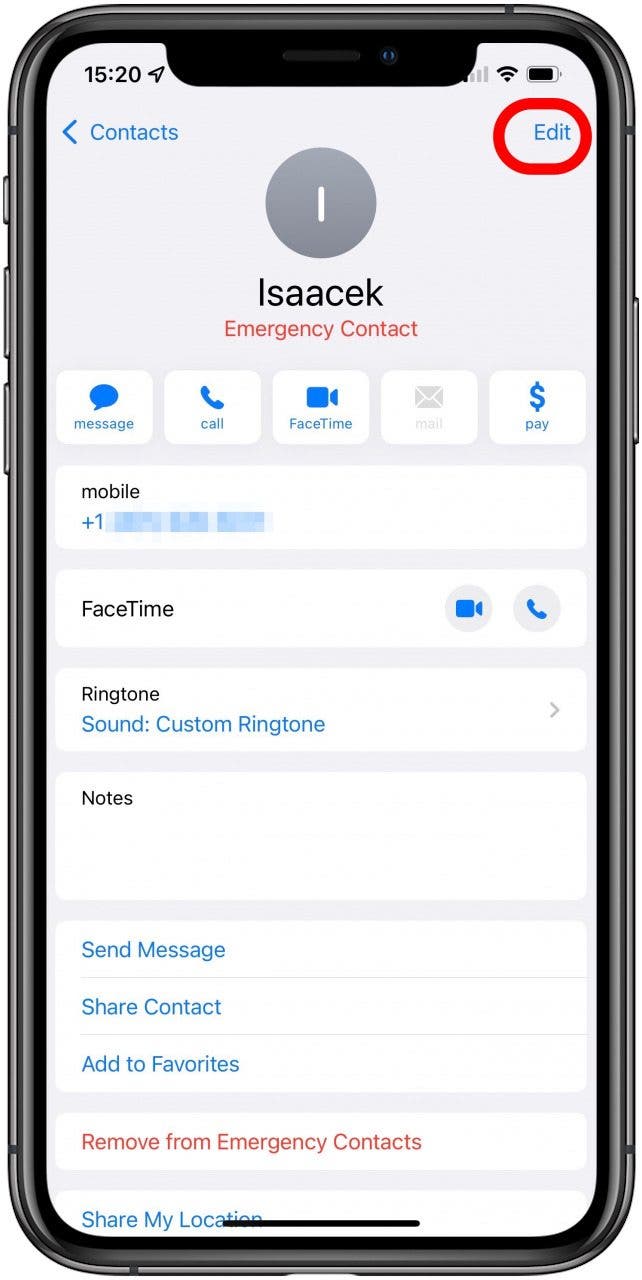
Task: Select Send Message
Action: (x=153, y=950)
